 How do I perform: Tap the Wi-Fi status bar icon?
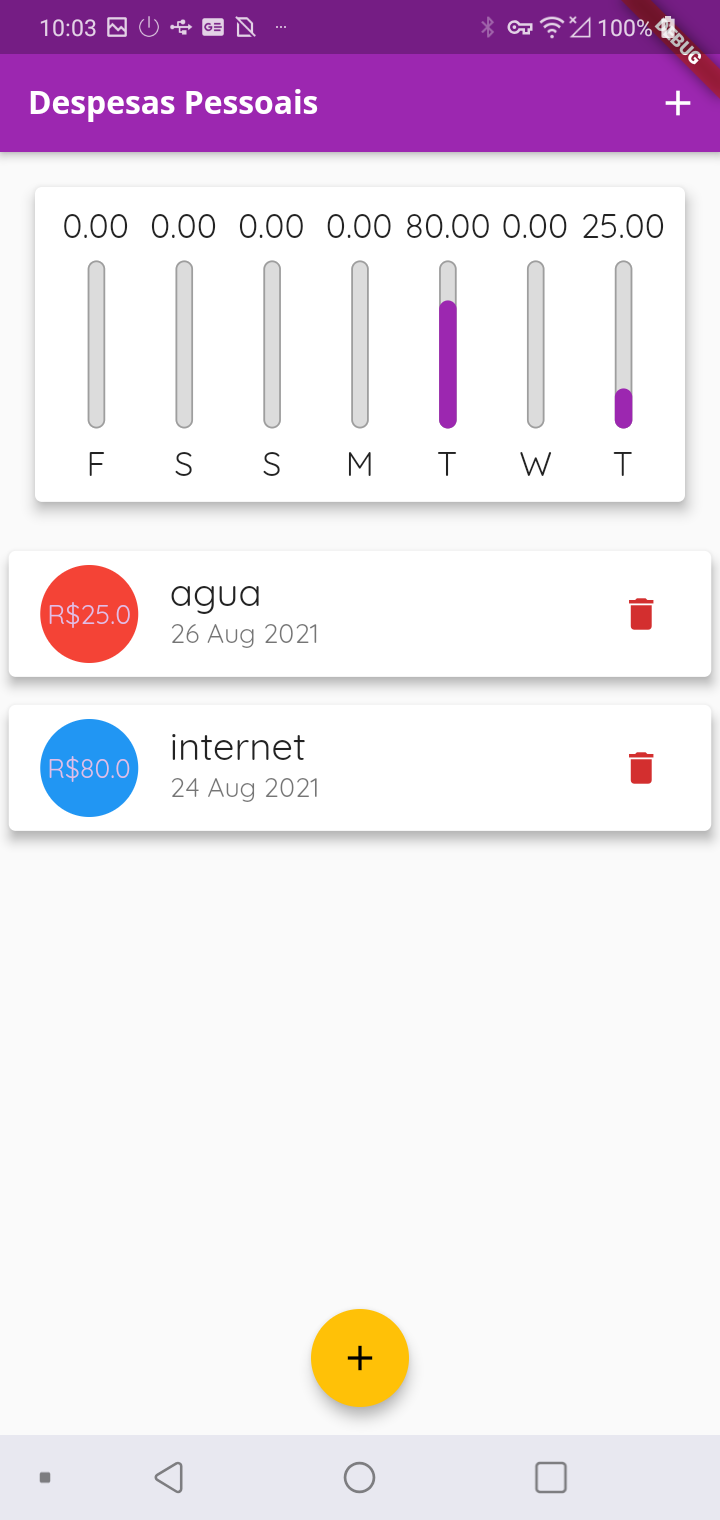coord(551,28)
